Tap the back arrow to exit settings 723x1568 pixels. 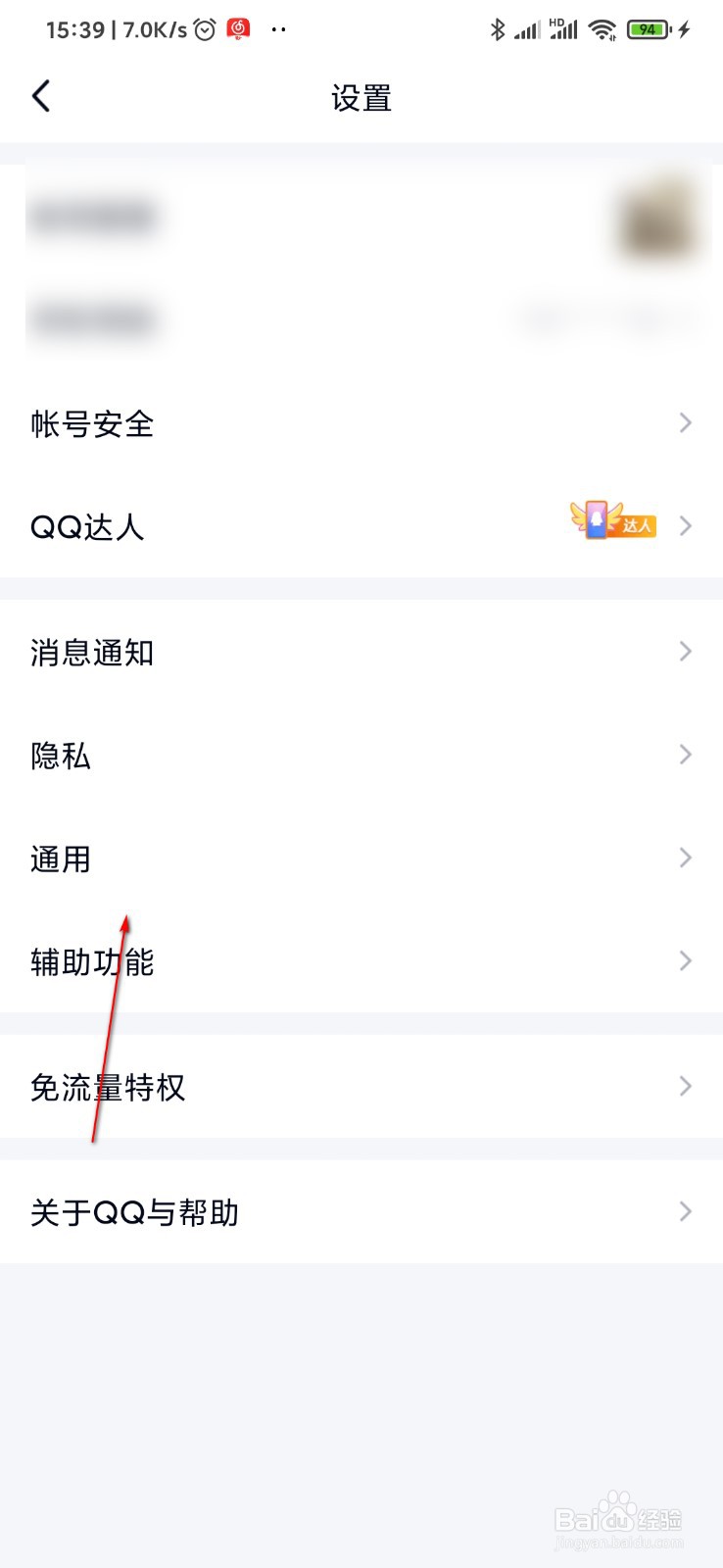(x=41, y=96)
